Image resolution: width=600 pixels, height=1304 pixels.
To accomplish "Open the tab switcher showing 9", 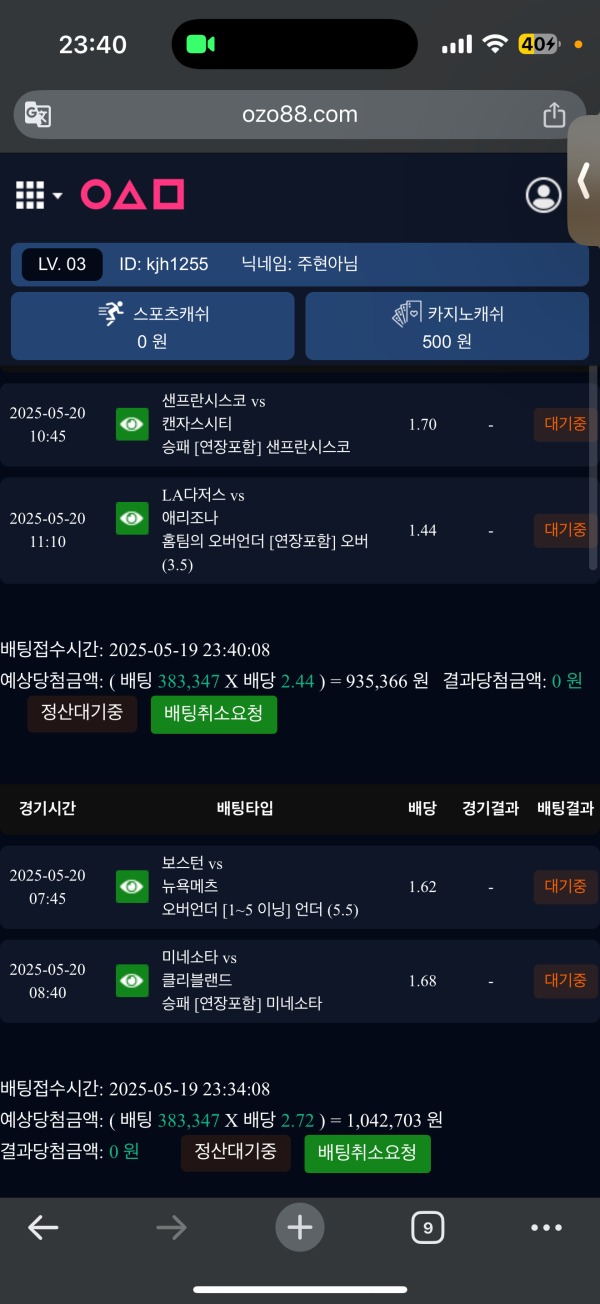I will pos(427,1227).
